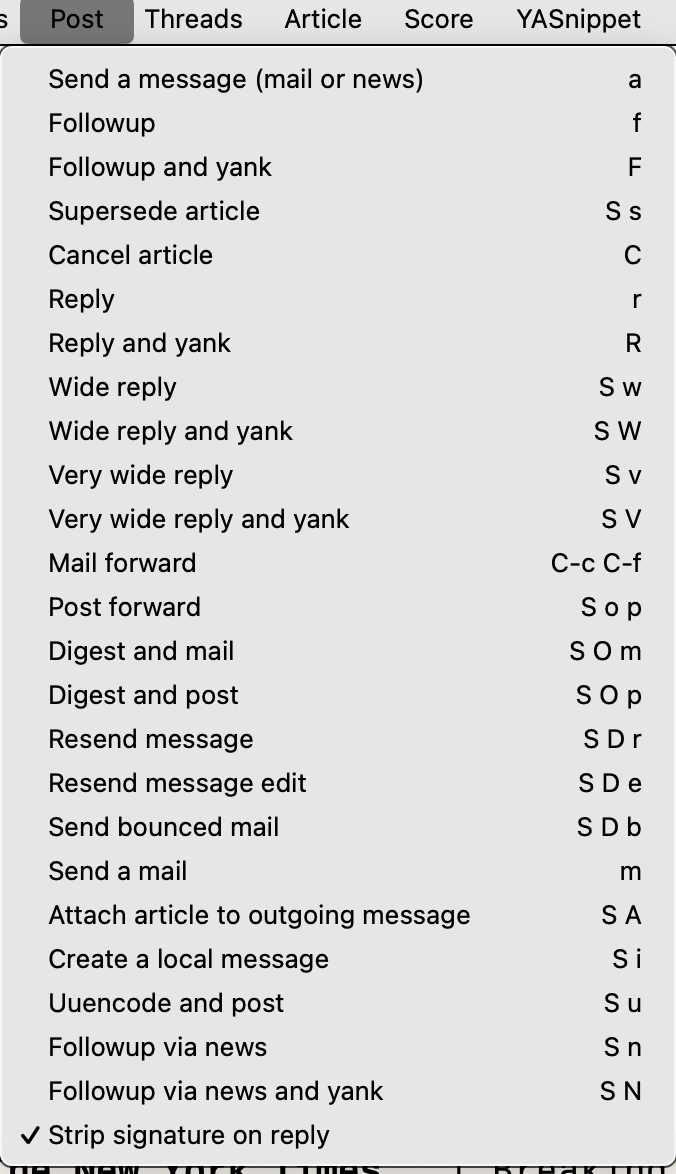Select Uuencode and post

pos(338,1003)
